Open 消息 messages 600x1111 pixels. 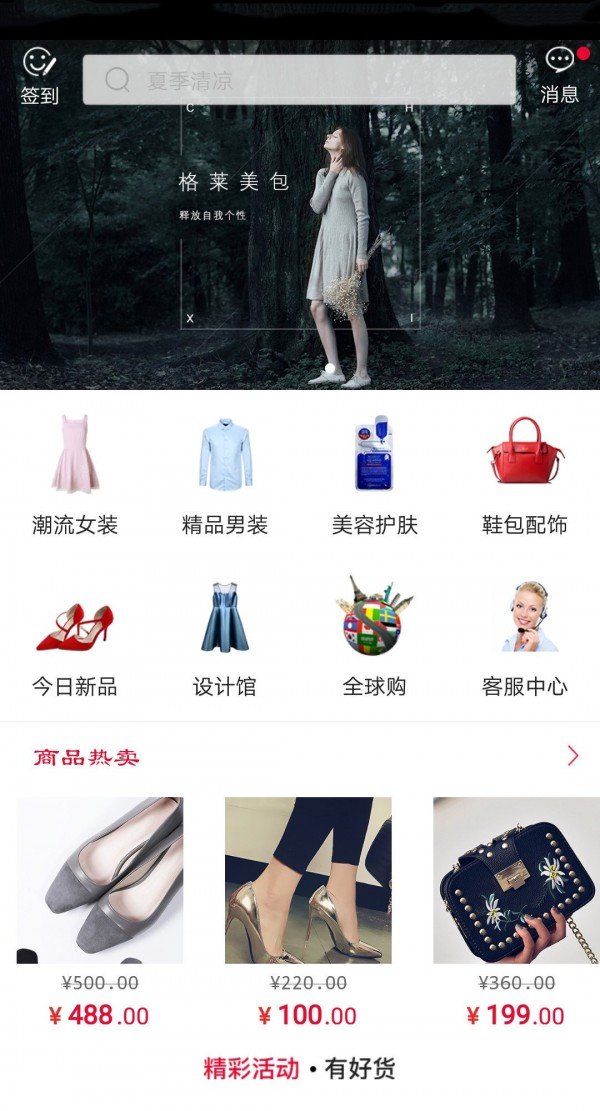click(x=560, y=76)
